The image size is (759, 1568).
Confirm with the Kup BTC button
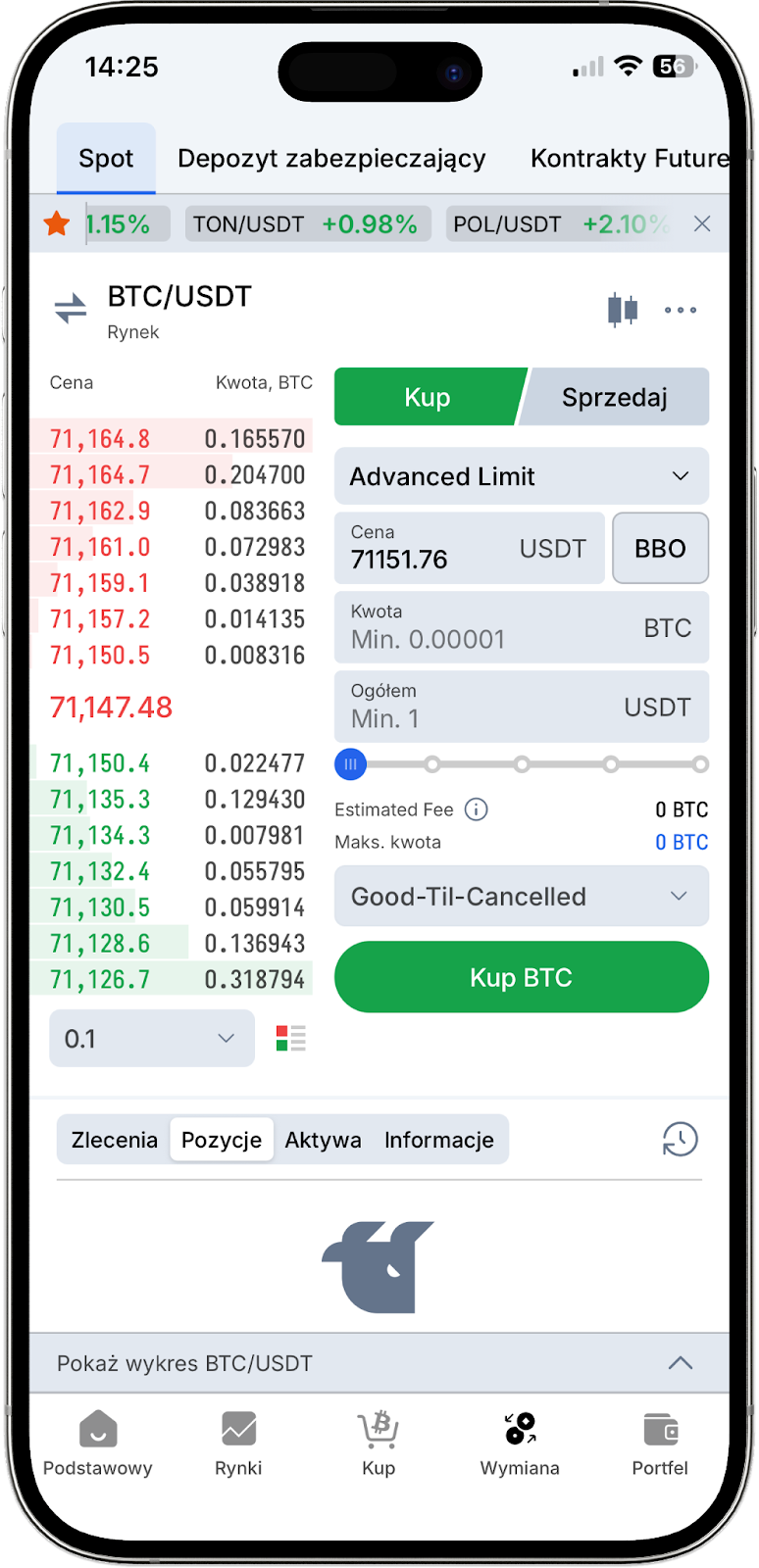click(521, 977)
